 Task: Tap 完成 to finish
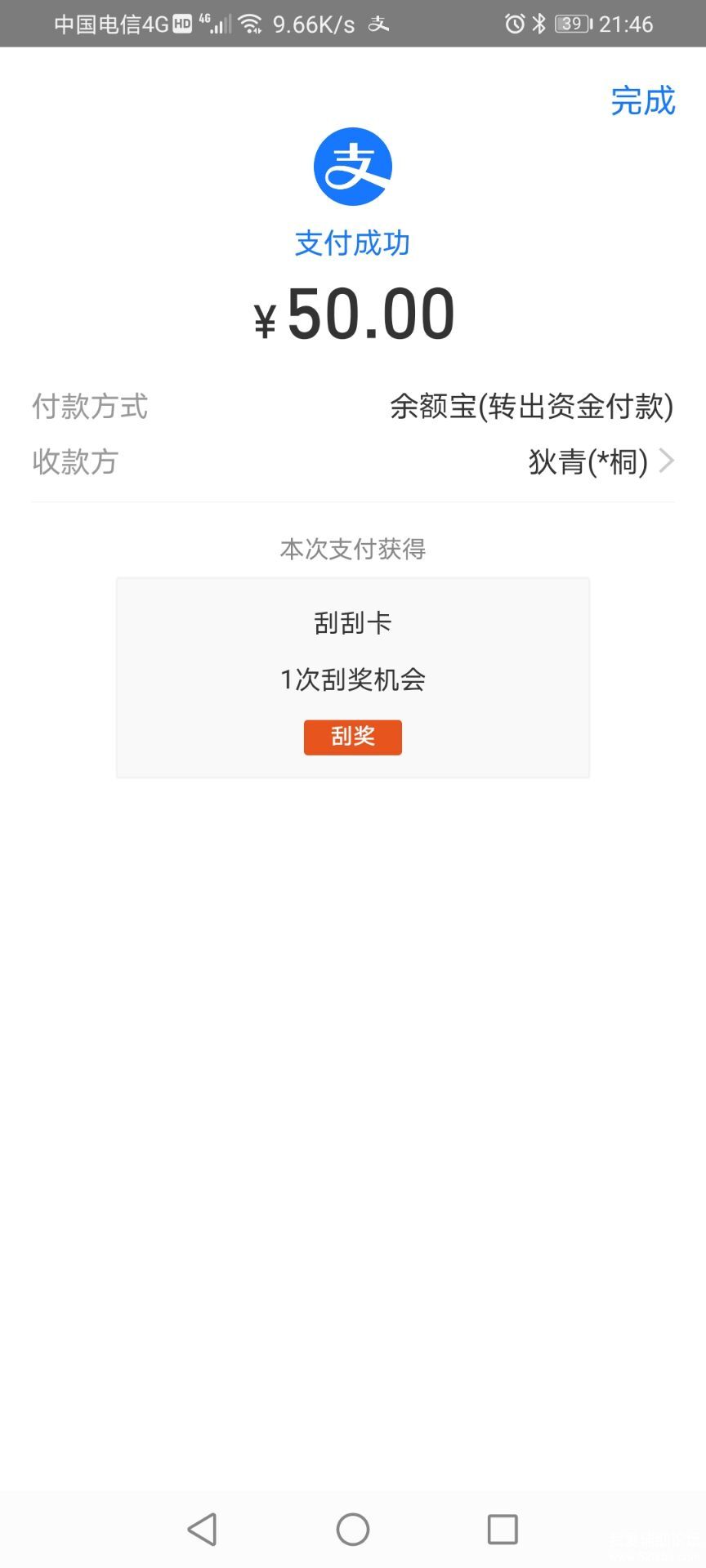[x=643, y=100]
